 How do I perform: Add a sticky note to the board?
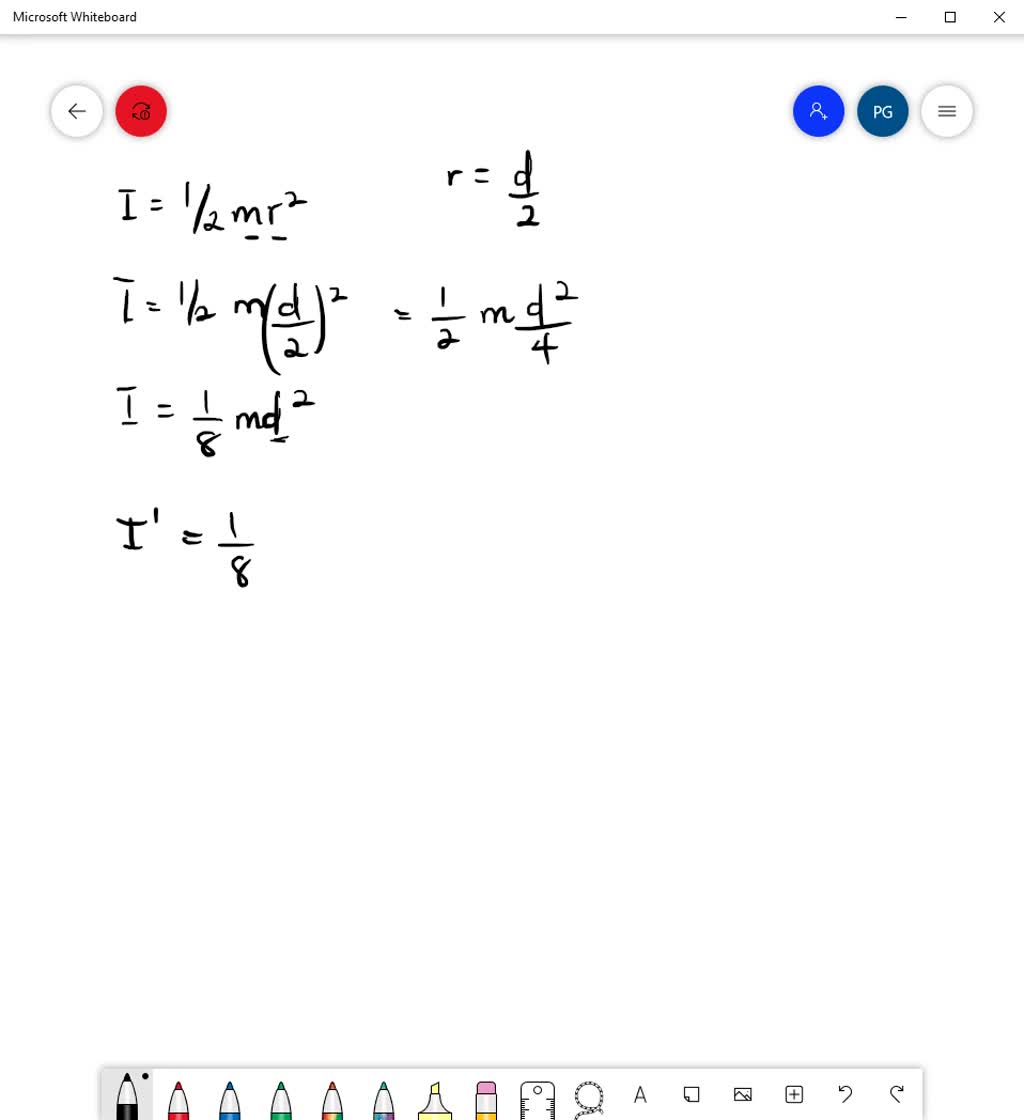(691, 1095)
